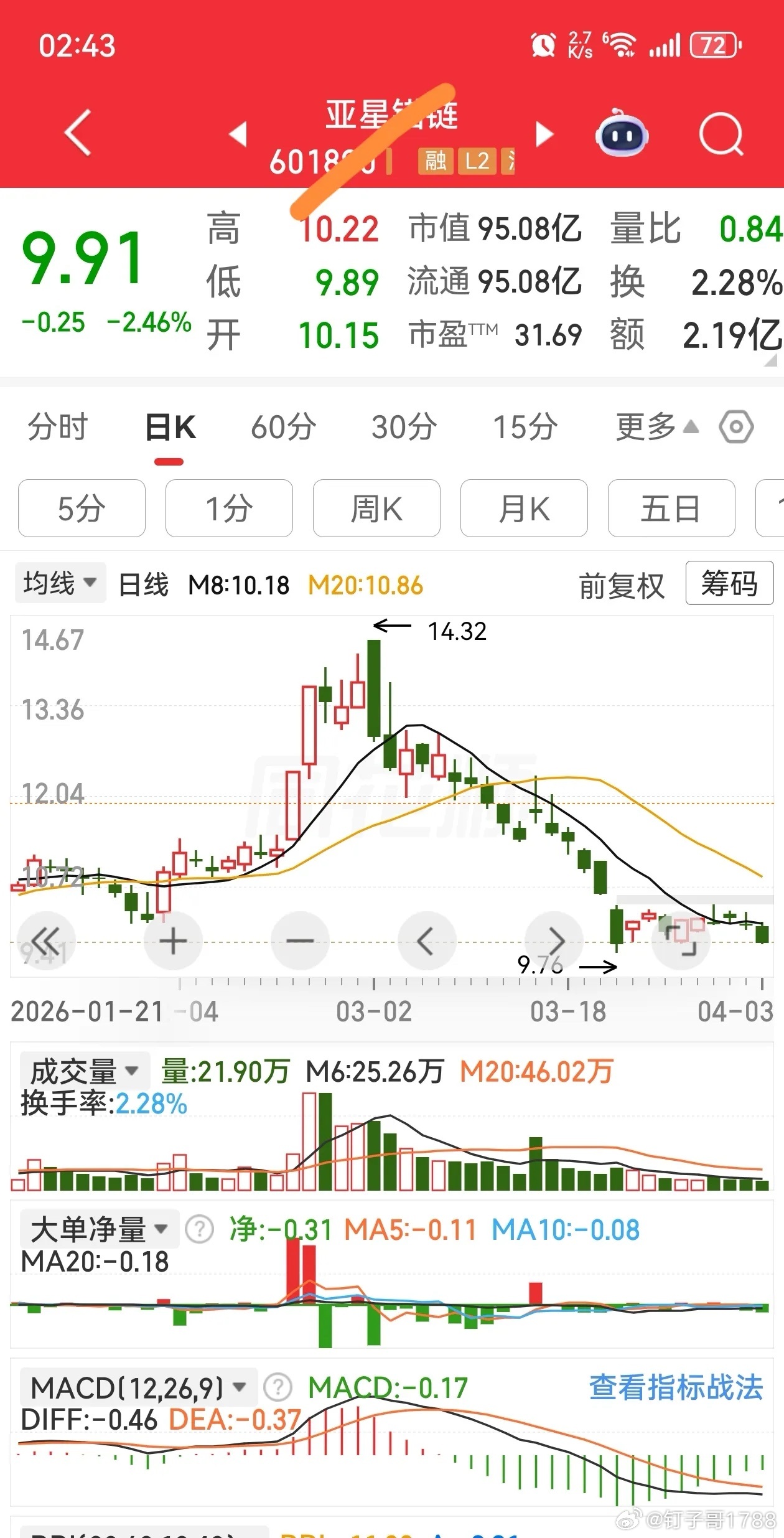Image resolution: width=784 pixels, height=1538 pixels.
Task: Collapse the 更多 period options
Action: click(656, 428)
